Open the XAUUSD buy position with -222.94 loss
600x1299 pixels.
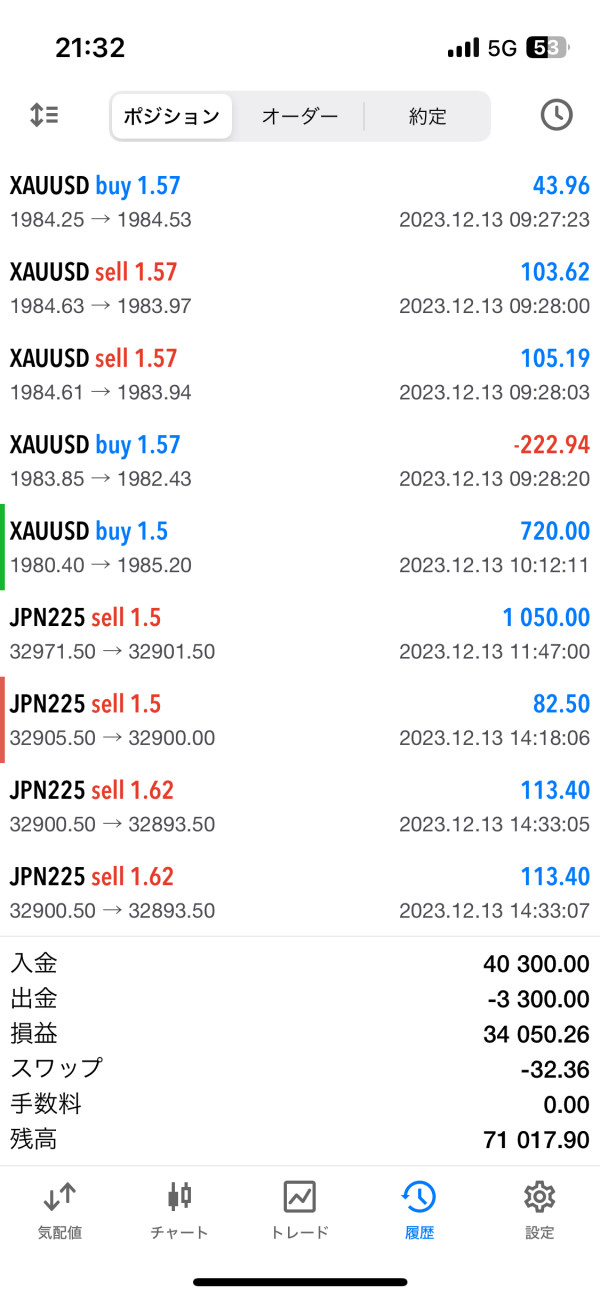(300, 460)
